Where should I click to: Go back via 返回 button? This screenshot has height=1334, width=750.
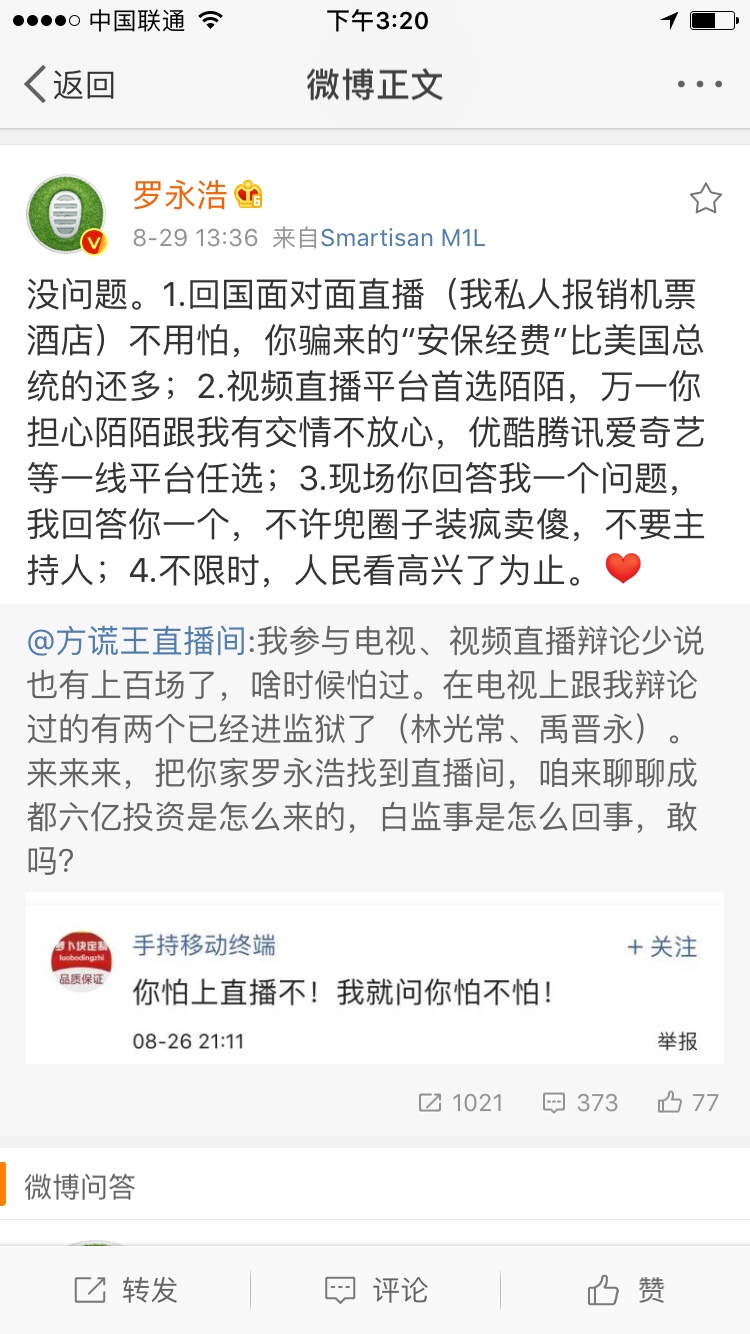(68, 85)
